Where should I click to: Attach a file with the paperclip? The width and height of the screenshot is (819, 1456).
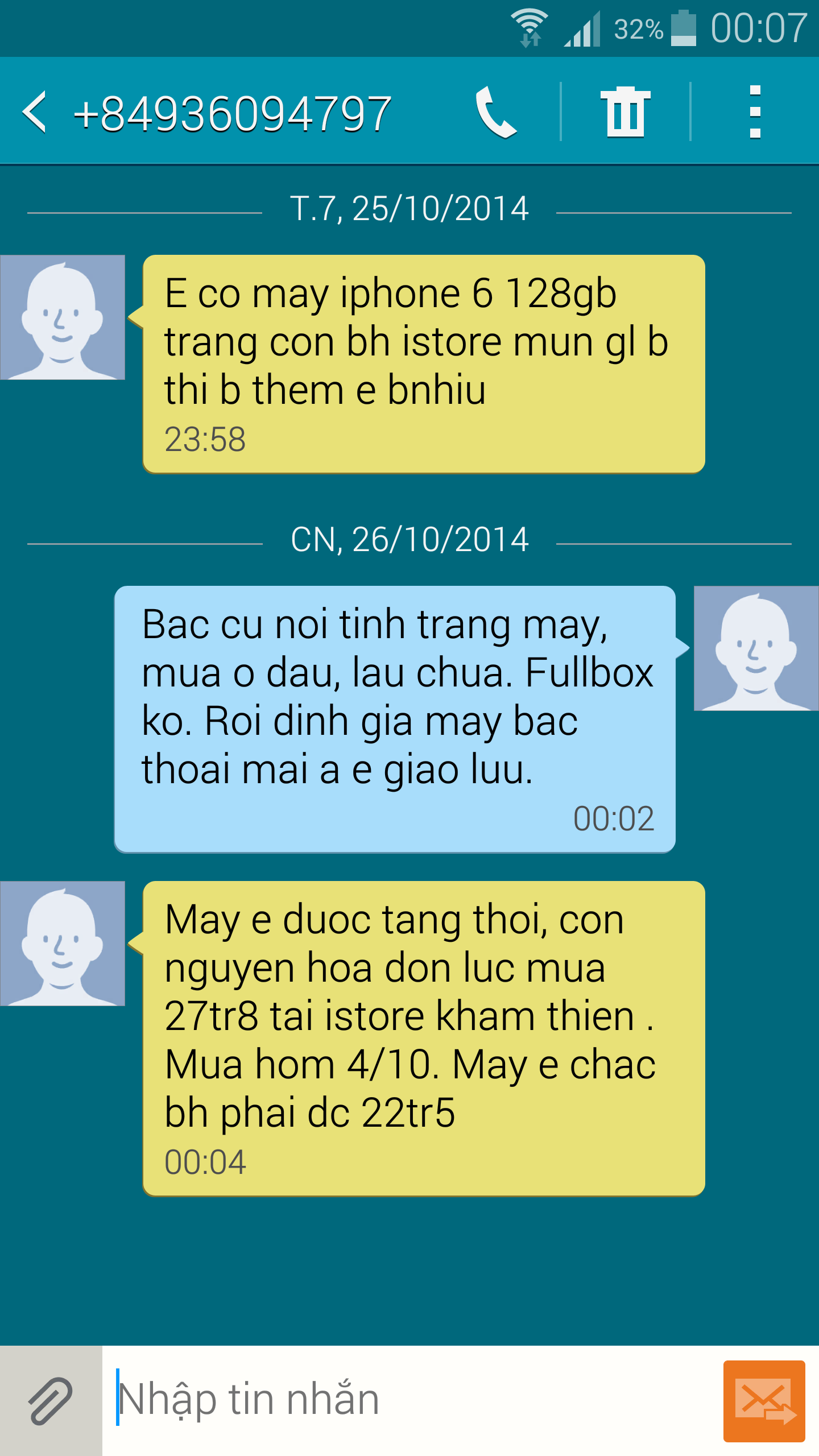coord(51,1401)
